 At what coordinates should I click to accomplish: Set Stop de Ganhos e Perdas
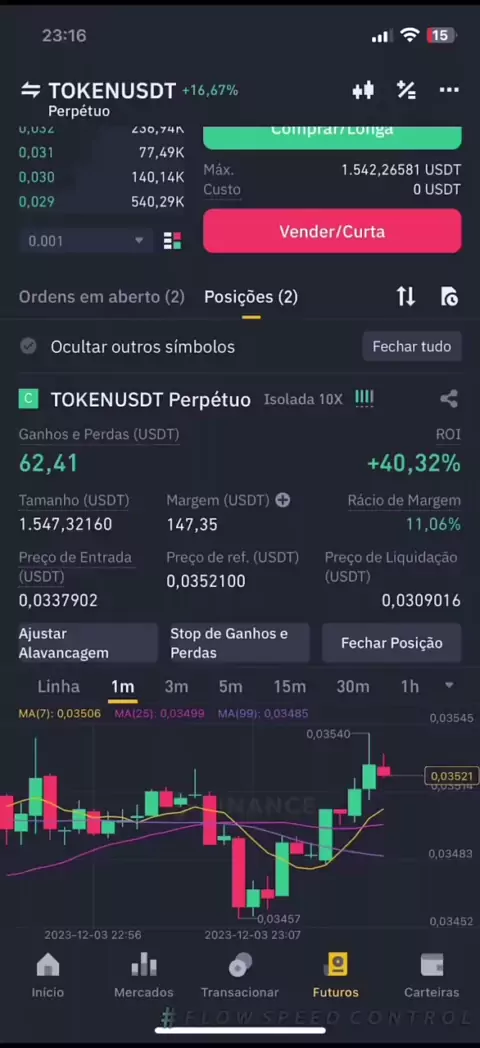coord(239,643)
